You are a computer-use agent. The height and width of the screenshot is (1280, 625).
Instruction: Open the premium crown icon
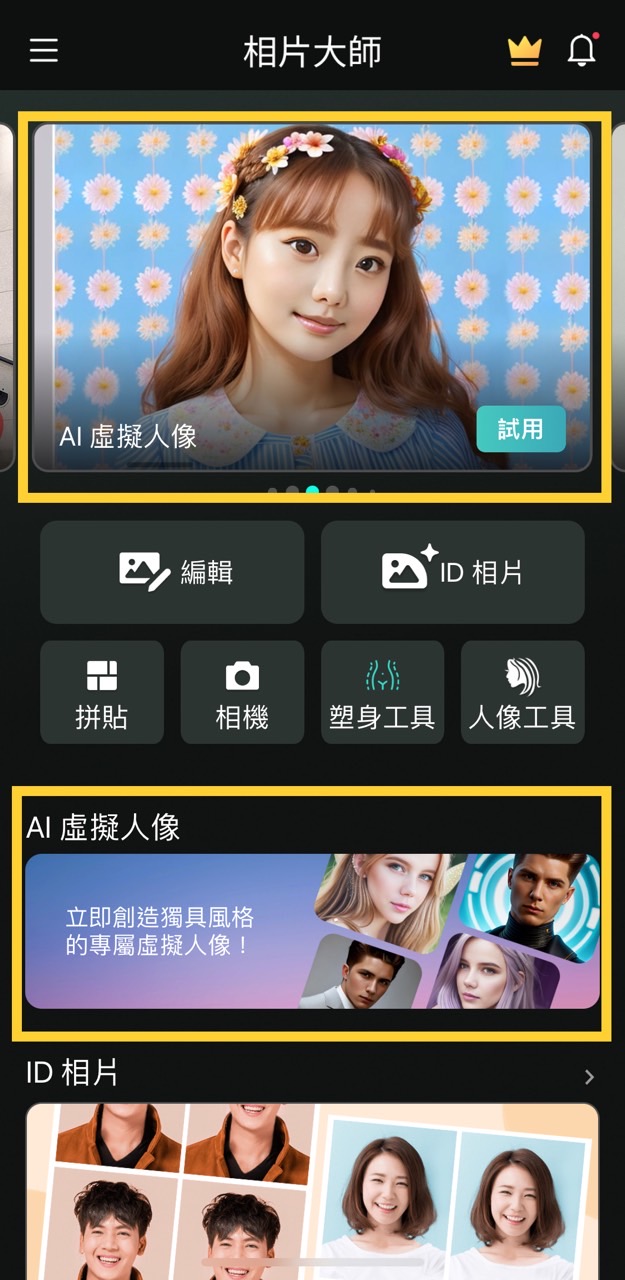pos(525,51)
